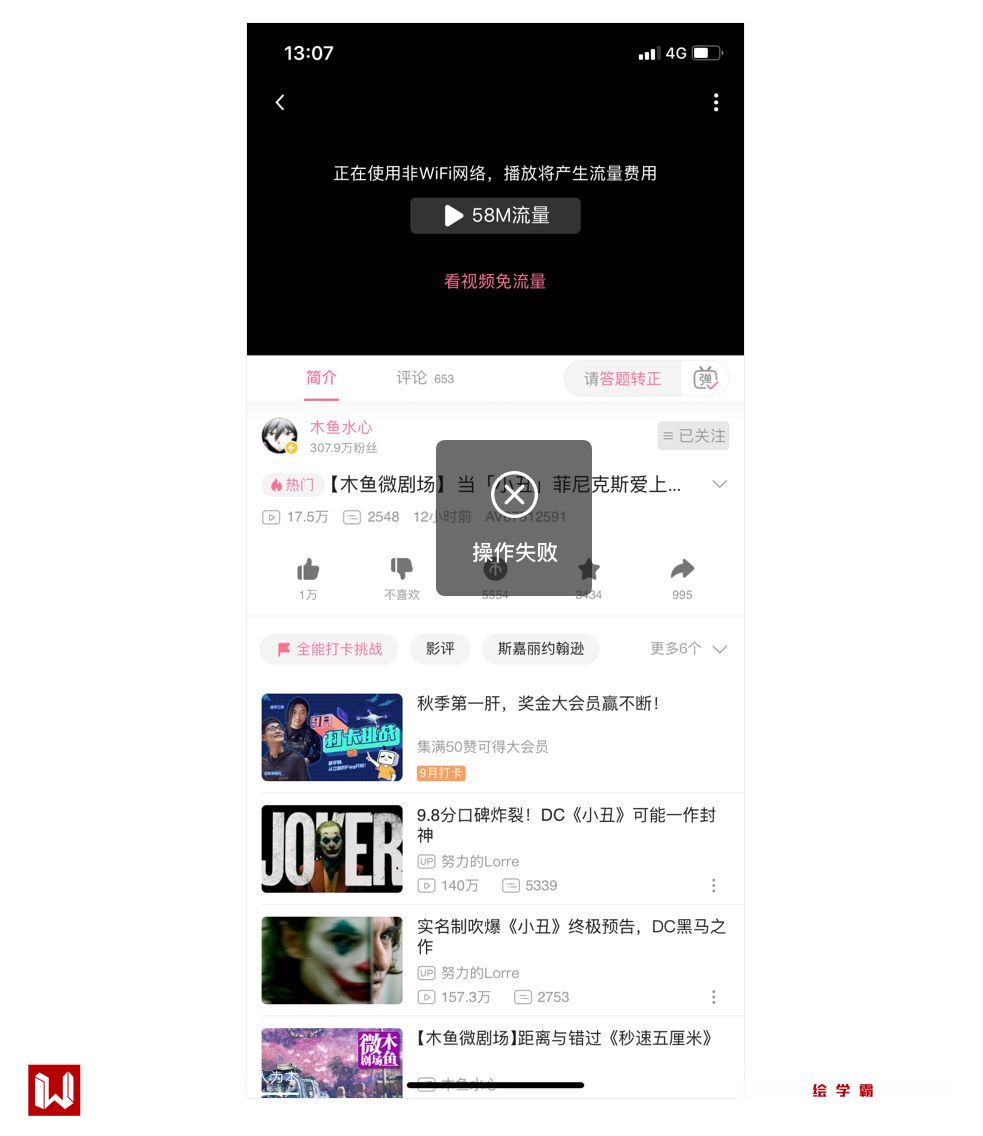Tap the 已关注 follow button

[x=693, y=436]
